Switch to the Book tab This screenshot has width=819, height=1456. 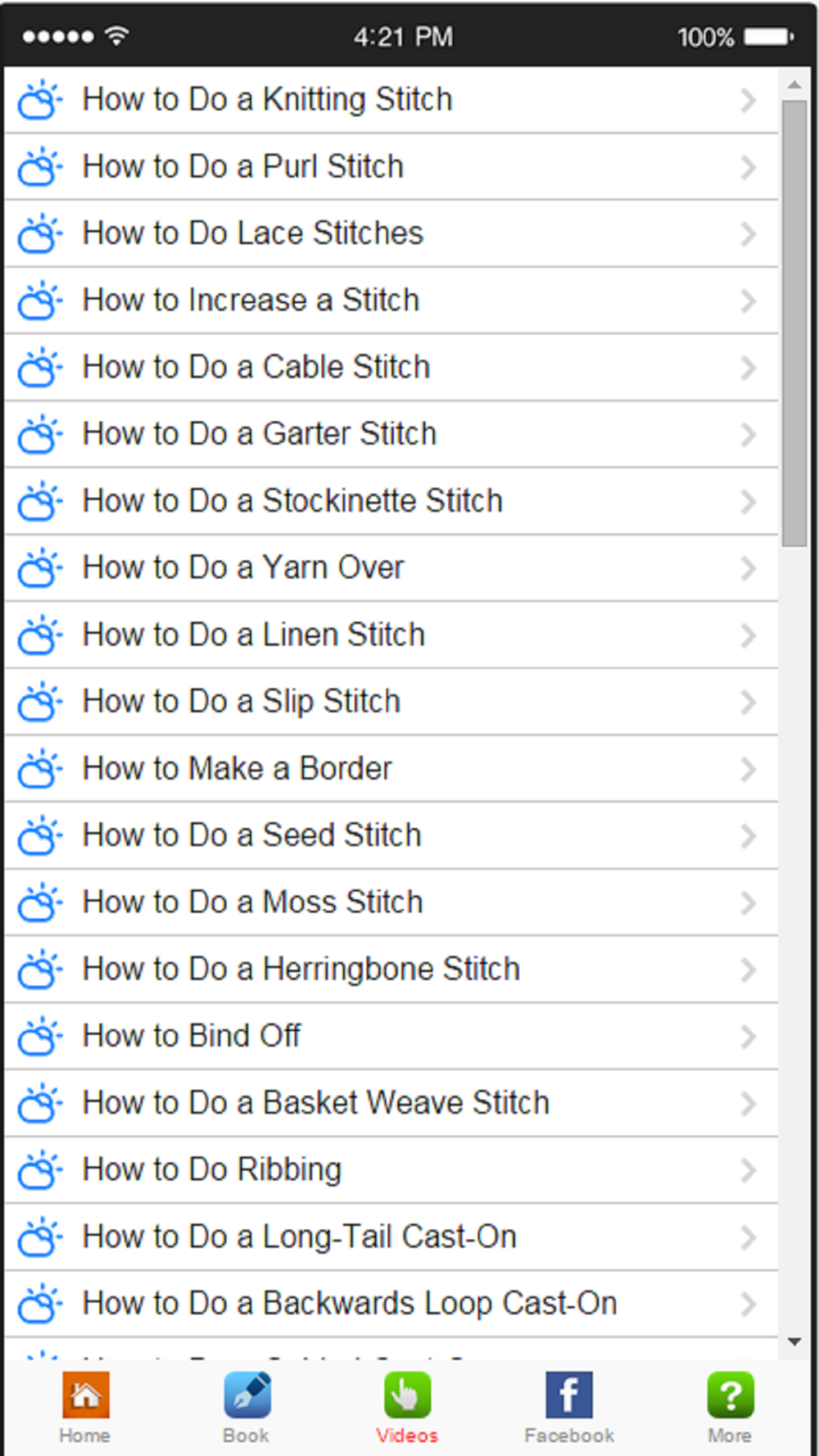[x=247, y=1408]
